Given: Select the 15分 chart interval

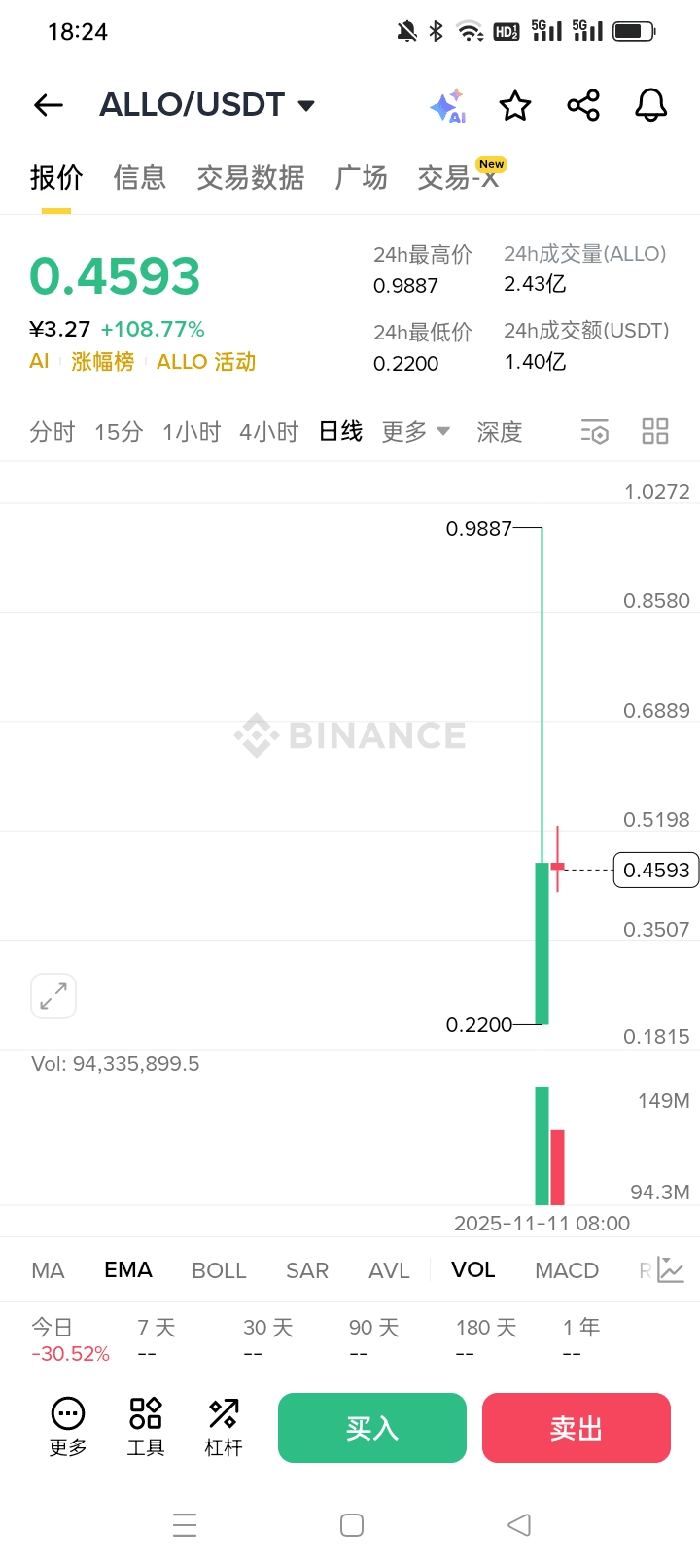Looking at the screenshot, I should (x=119, y=432).
